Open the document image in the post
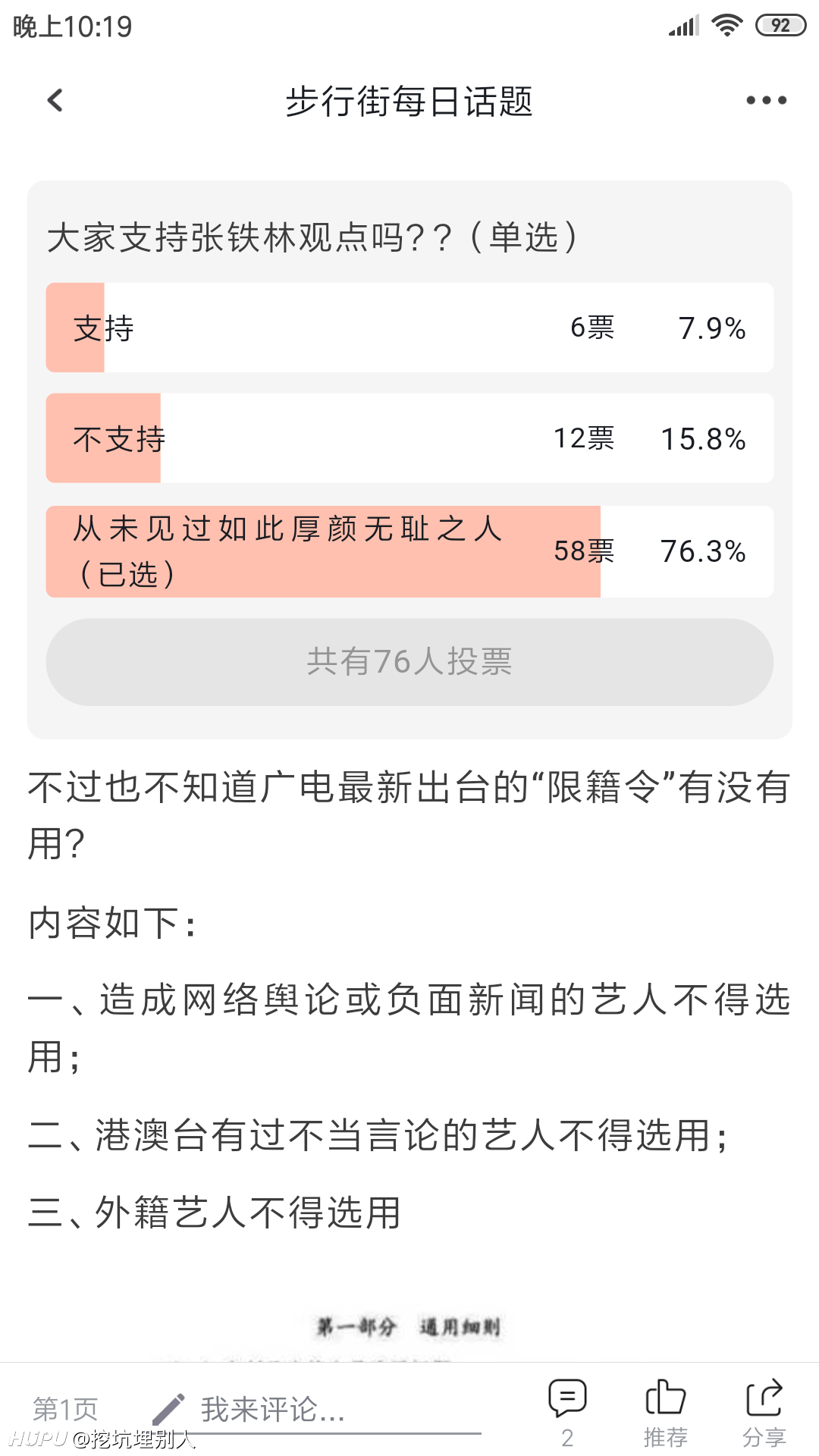This screenshot has width=819, height=1456. (x=409, y=1336)
